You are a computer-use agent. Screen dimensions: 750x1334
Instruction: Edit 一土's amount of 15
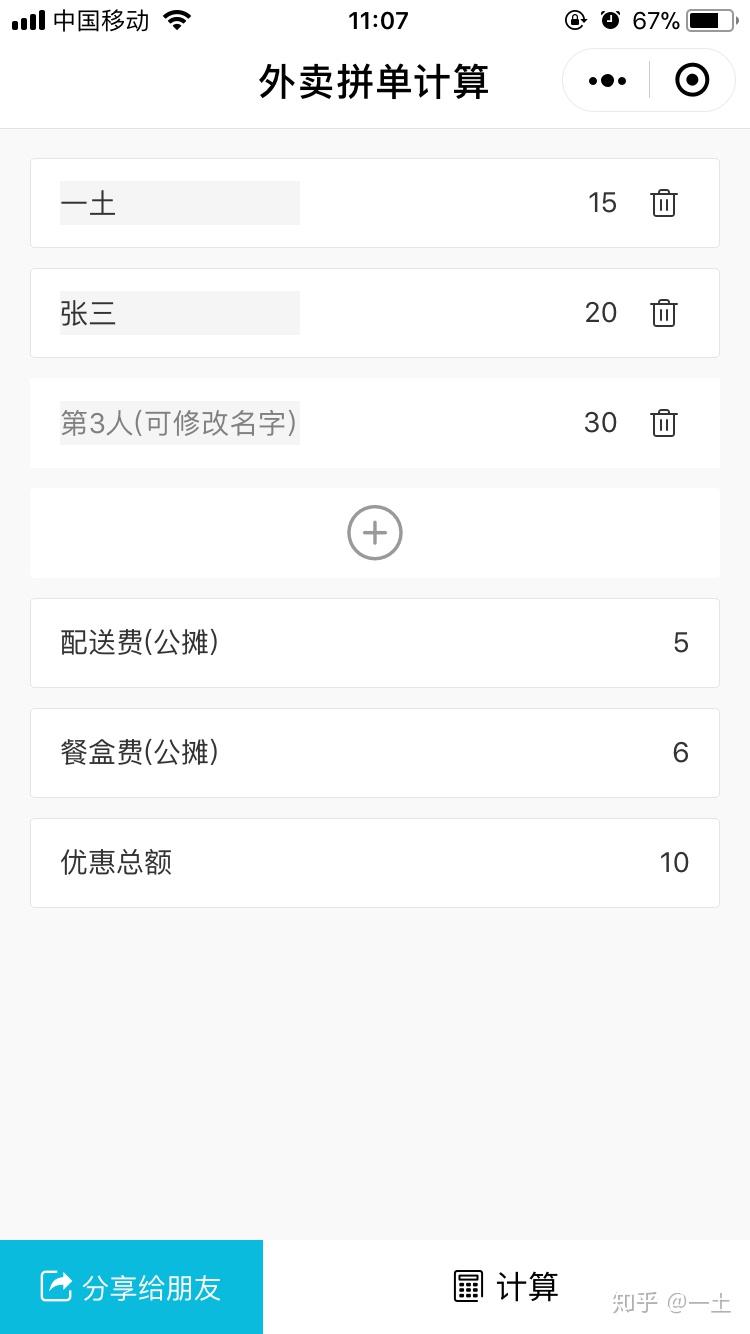coord(602,203)
